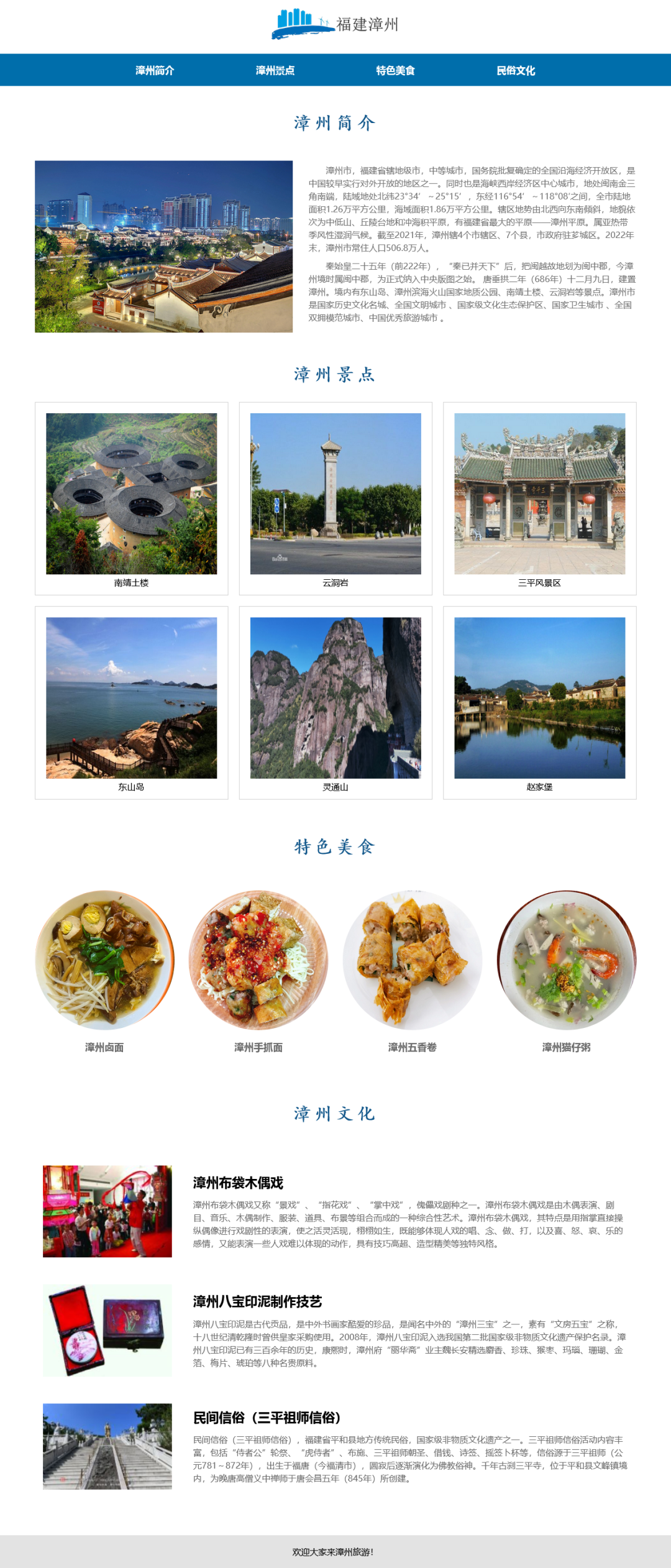Screen dimensions: 671x1568
Task: Open the 东山岛 attraction card
Action: (x=131, y=702)
